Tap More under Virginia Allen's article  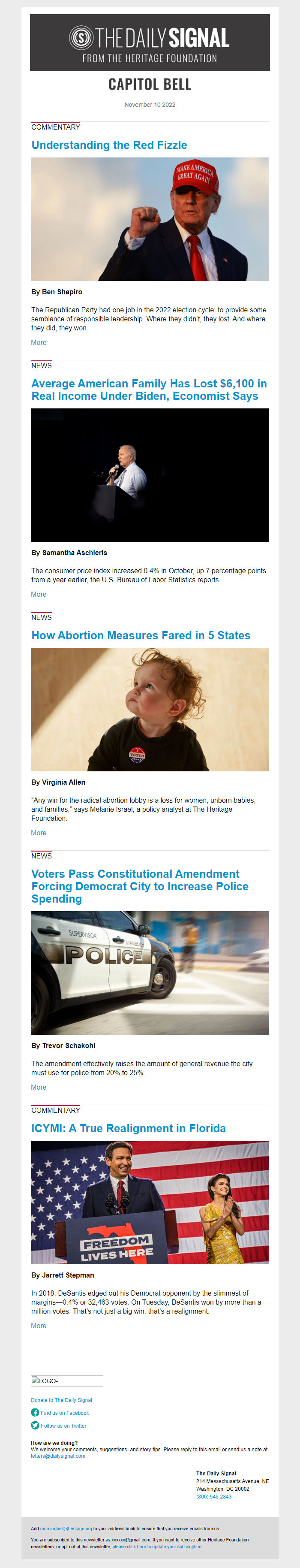pos(38,833)
